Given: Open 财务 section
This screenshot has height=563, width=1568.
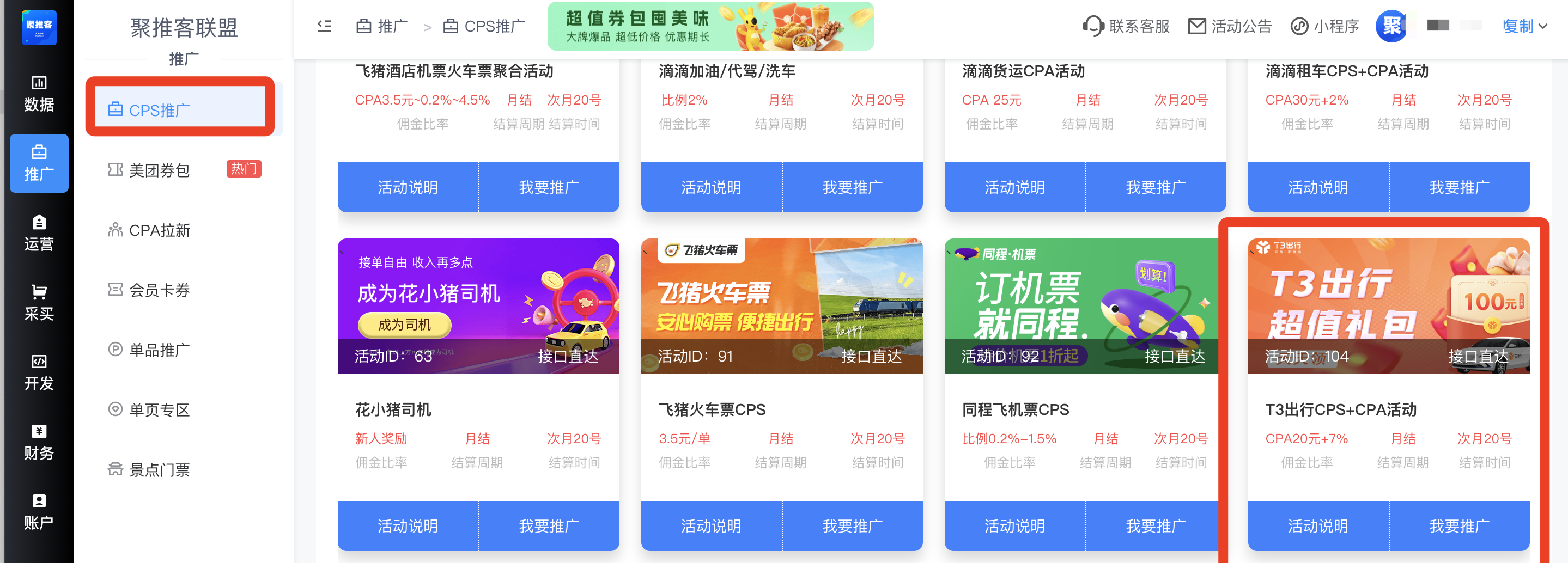Looking at the screenshot, I should 39,443.
